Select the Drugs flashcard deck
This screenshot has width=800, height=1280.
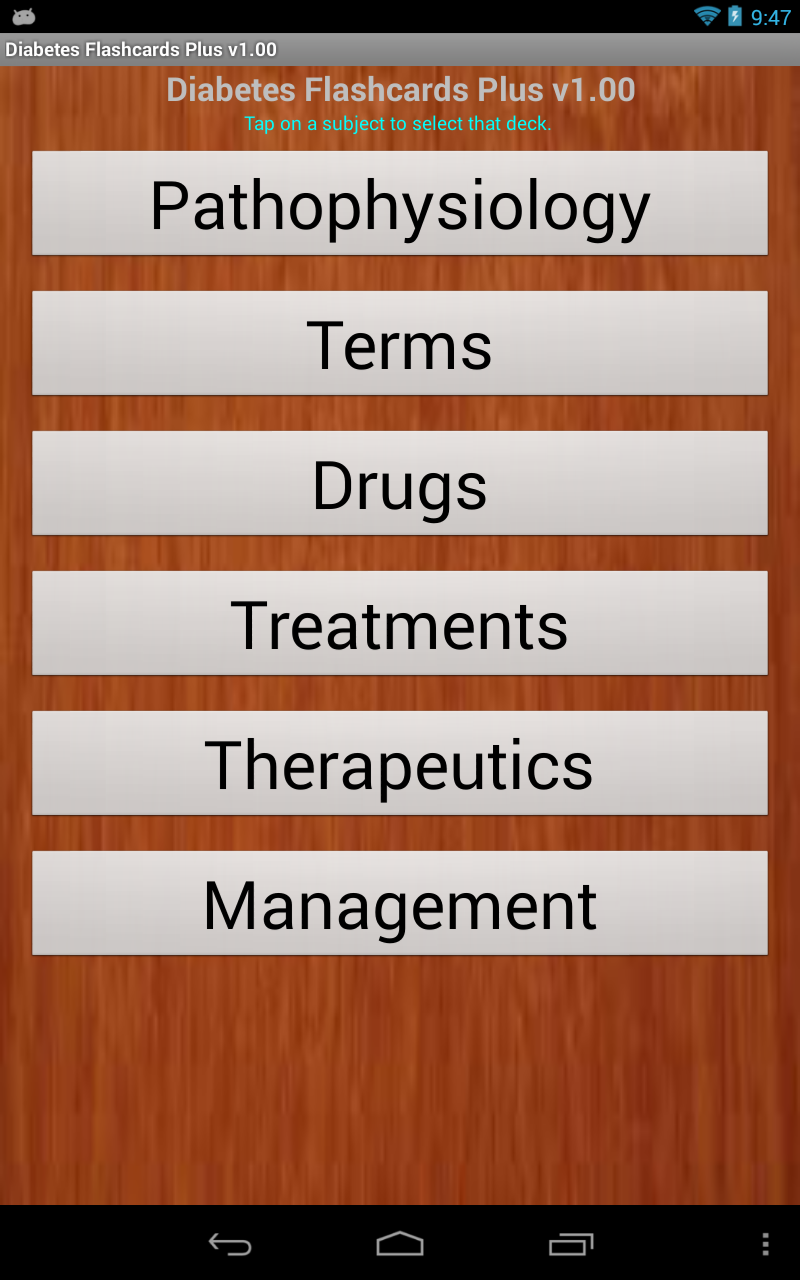point(400,483)
